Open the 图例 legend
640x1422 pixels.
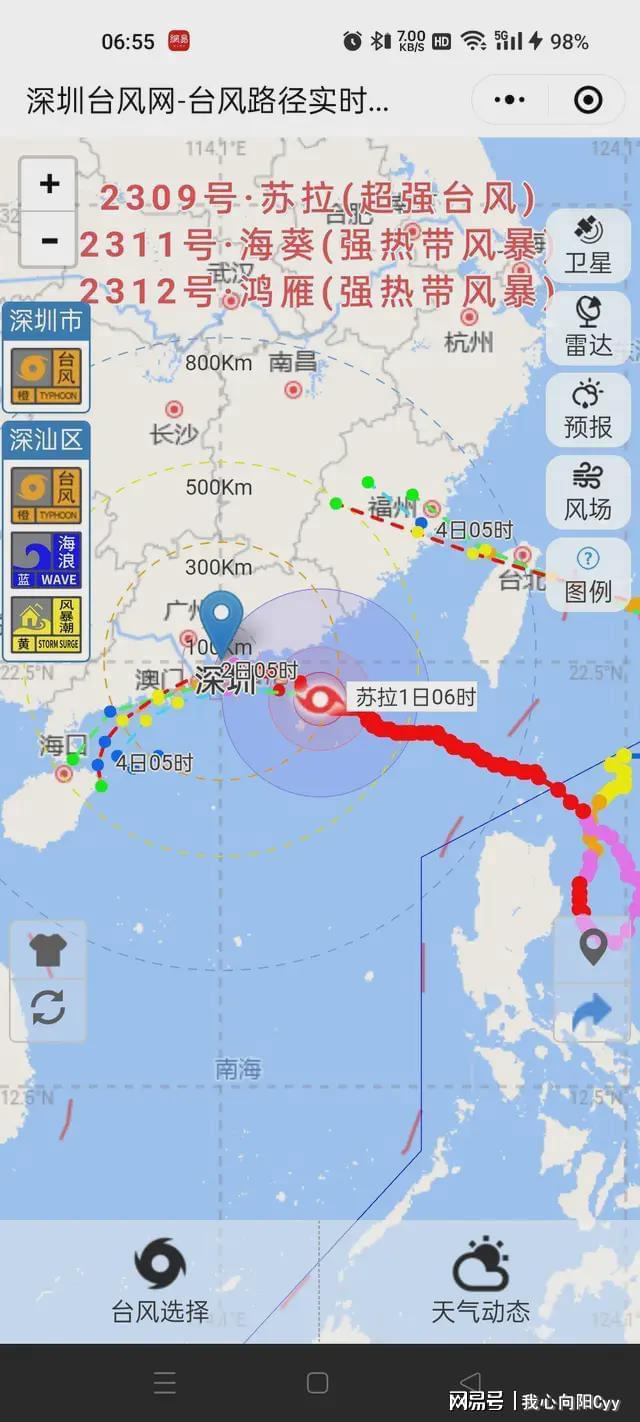588,573
